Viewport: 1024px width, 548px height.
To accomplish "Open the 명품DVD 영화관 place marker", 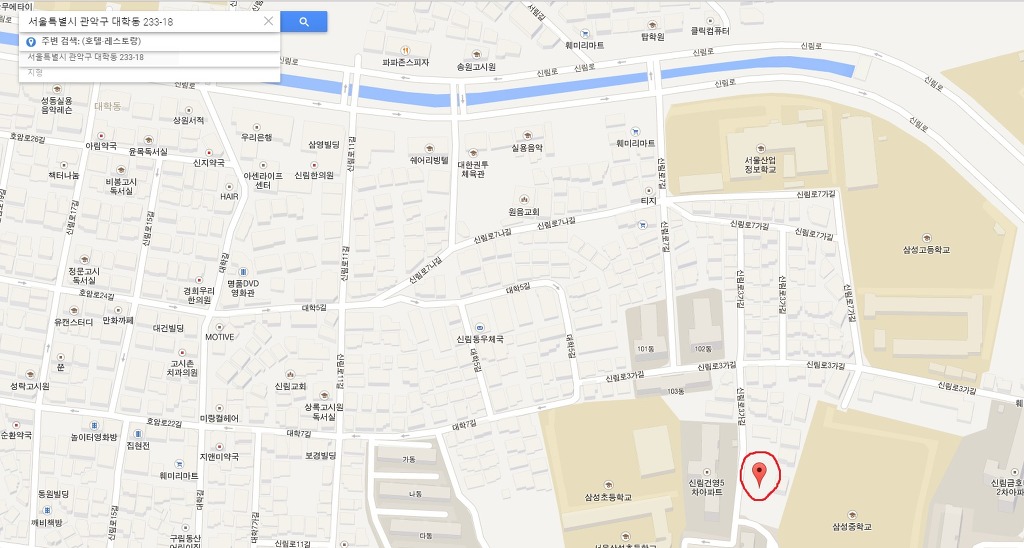I will [243, 272].
